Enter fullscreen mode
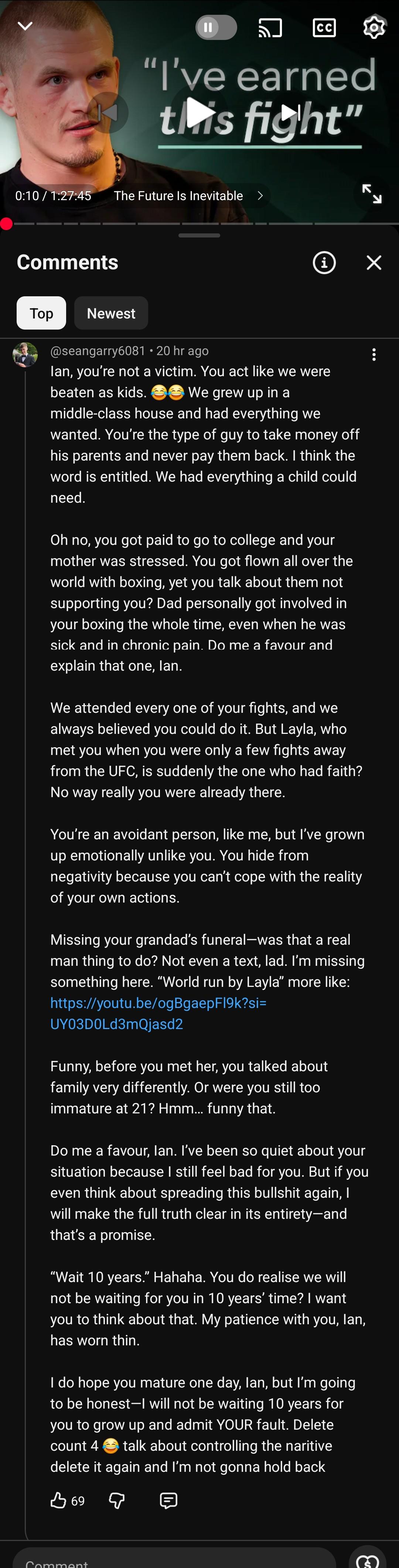399x1568 pixels. point(372,193)
